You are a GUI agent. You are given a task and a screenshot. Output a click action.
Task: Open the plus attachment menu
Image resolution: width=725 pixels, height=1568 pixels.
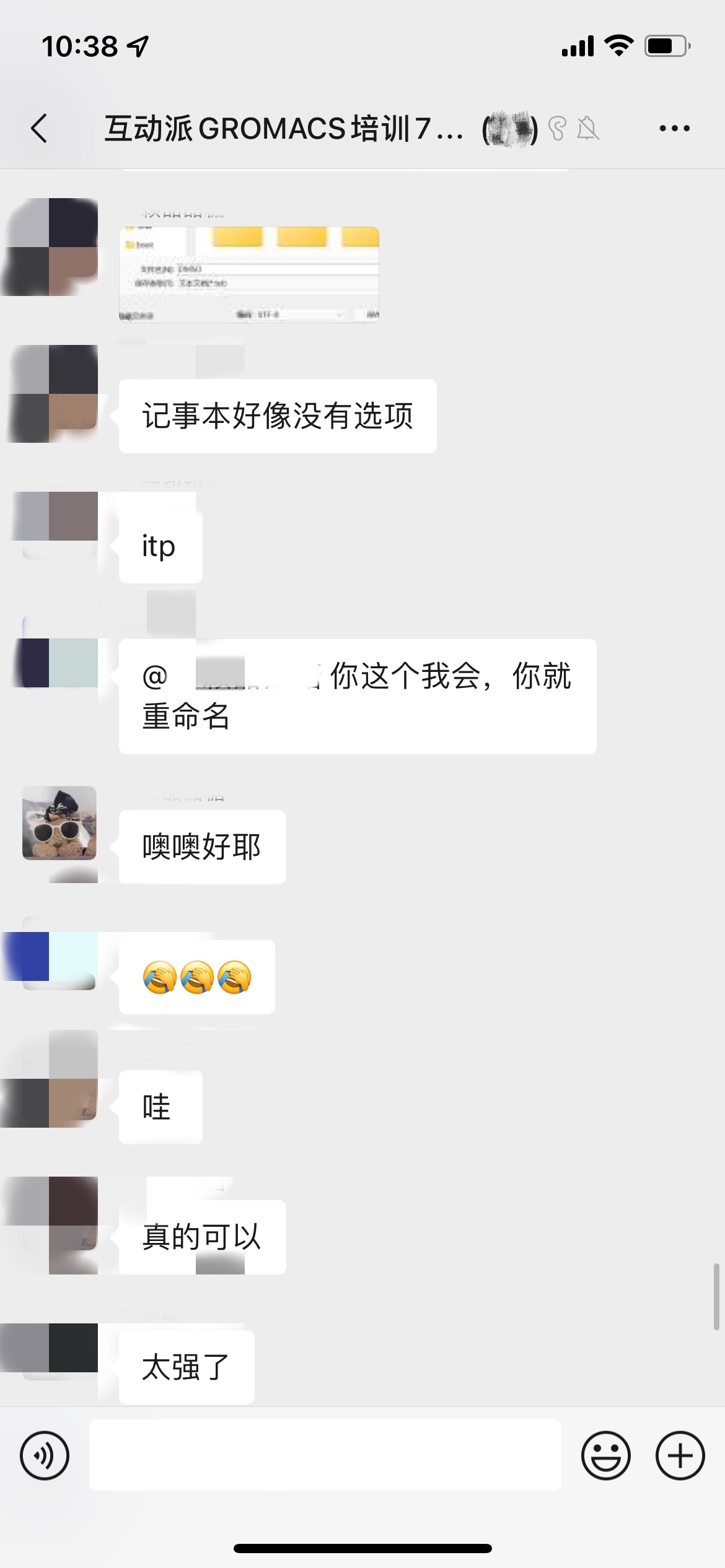[x=680, y=1455]
